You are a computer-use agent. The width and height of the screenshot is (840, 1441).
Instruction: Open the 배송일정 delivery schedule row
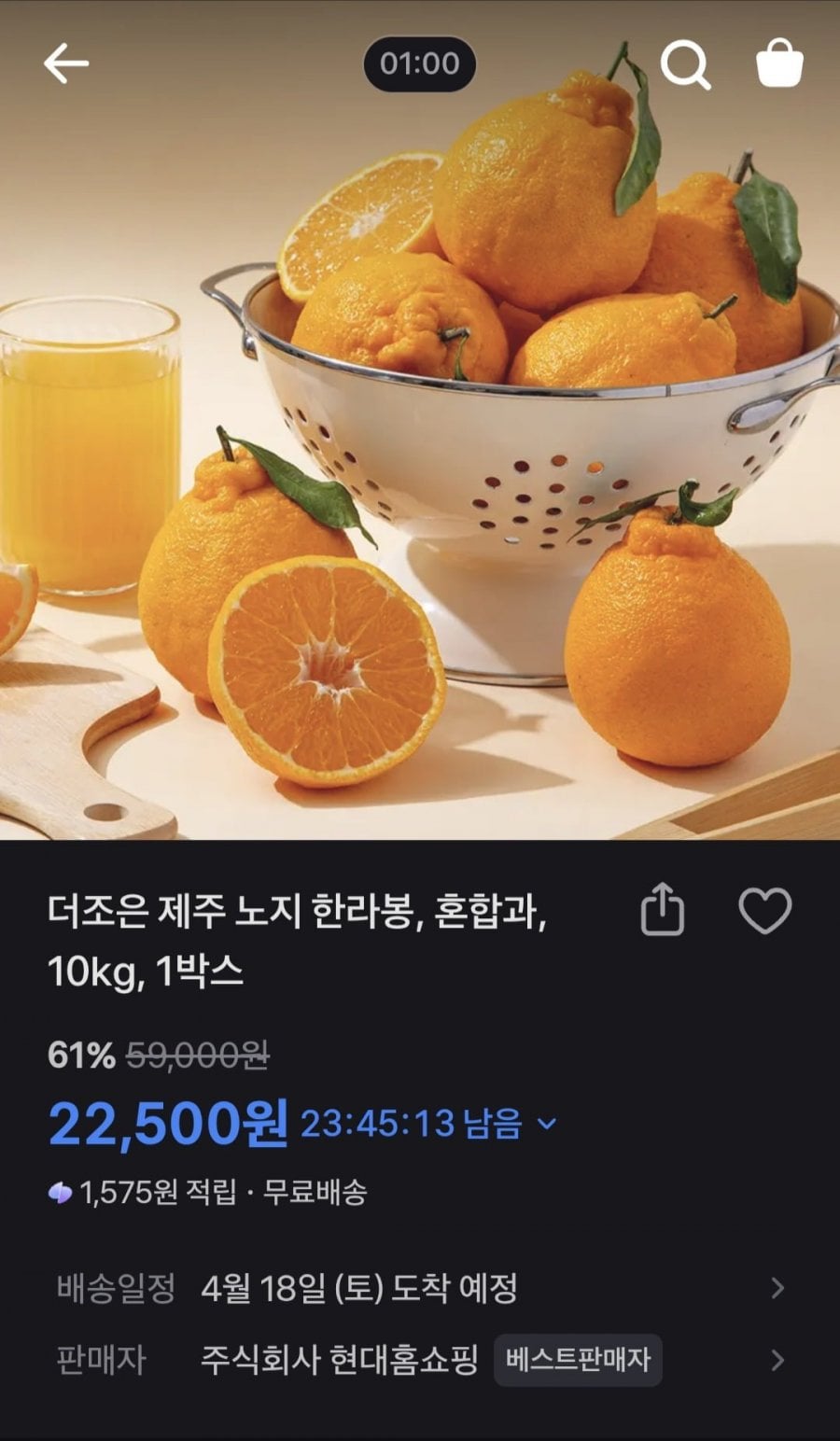click(420, 1289)
